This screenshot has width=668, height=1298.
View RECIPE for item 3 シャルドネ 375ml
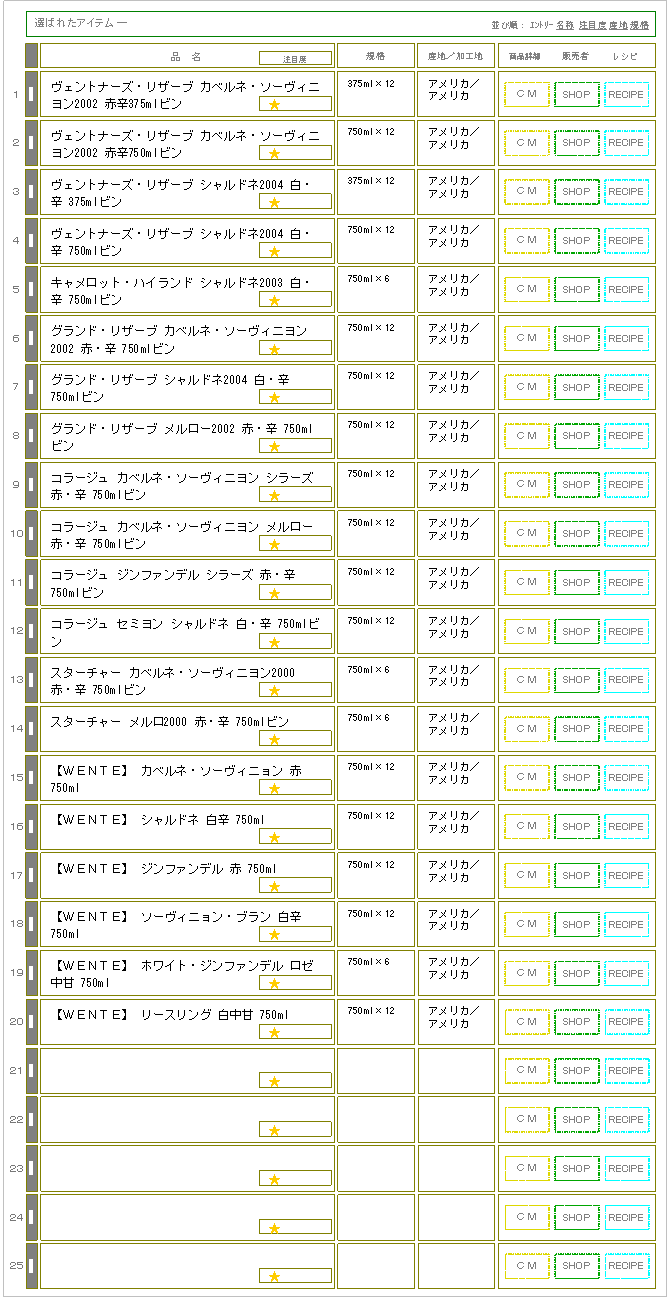tap(627, 192)
